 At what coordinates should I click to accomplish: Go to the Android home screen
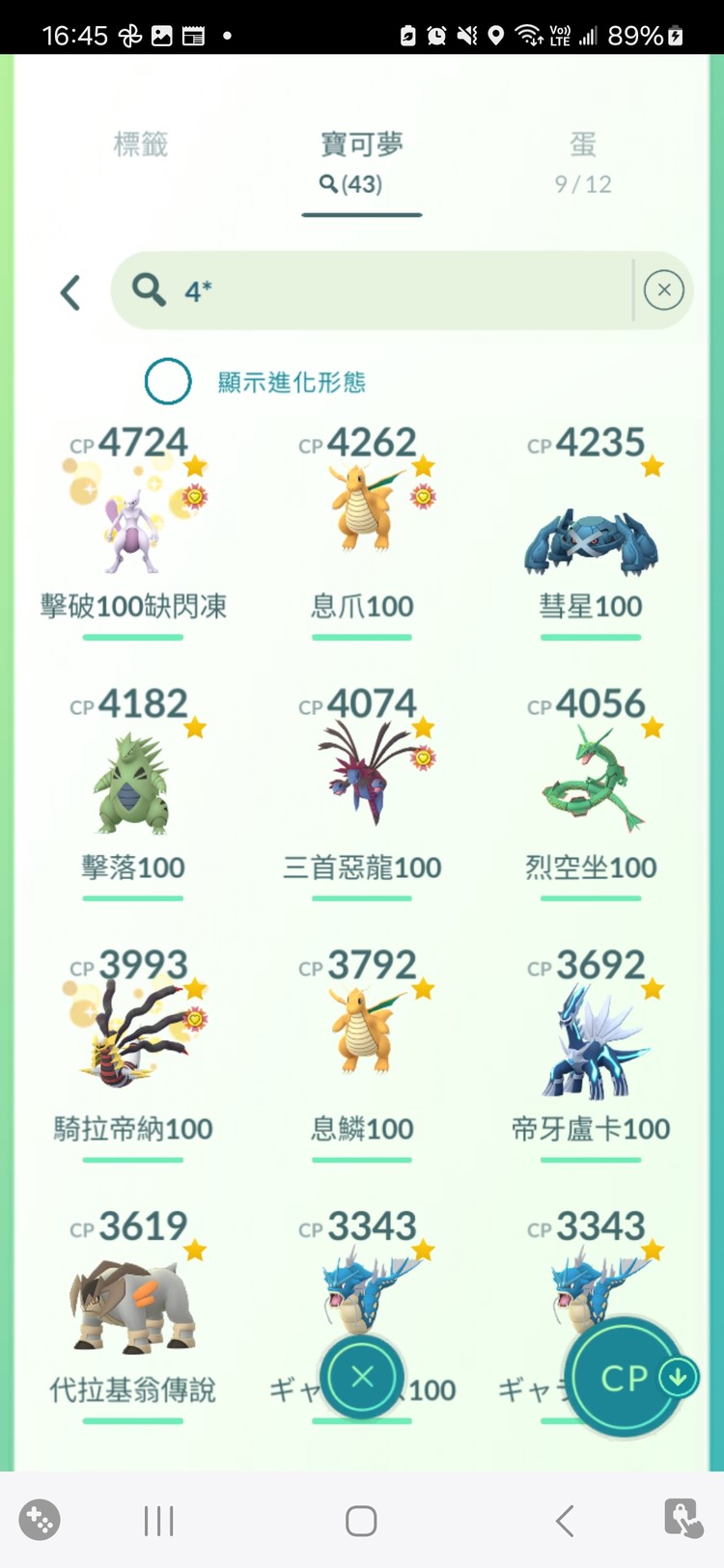click(361, 1522)
